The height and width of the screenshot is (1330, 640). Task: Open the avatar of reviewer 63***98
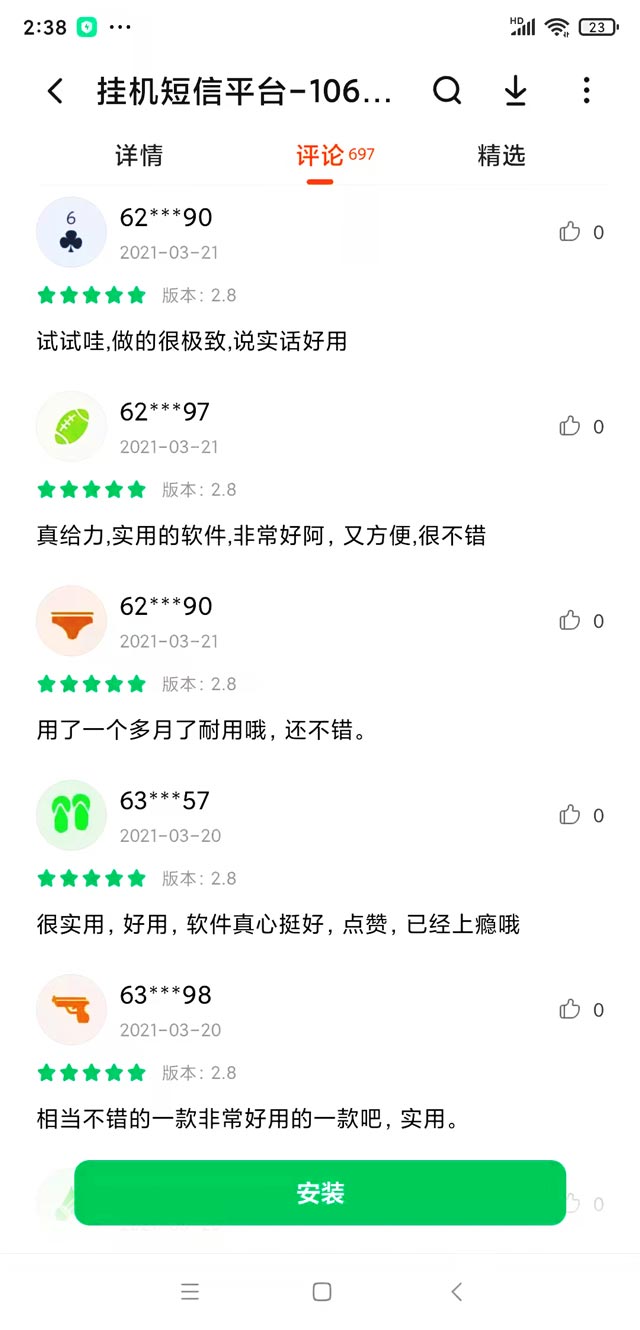(x=71, y=1010)
